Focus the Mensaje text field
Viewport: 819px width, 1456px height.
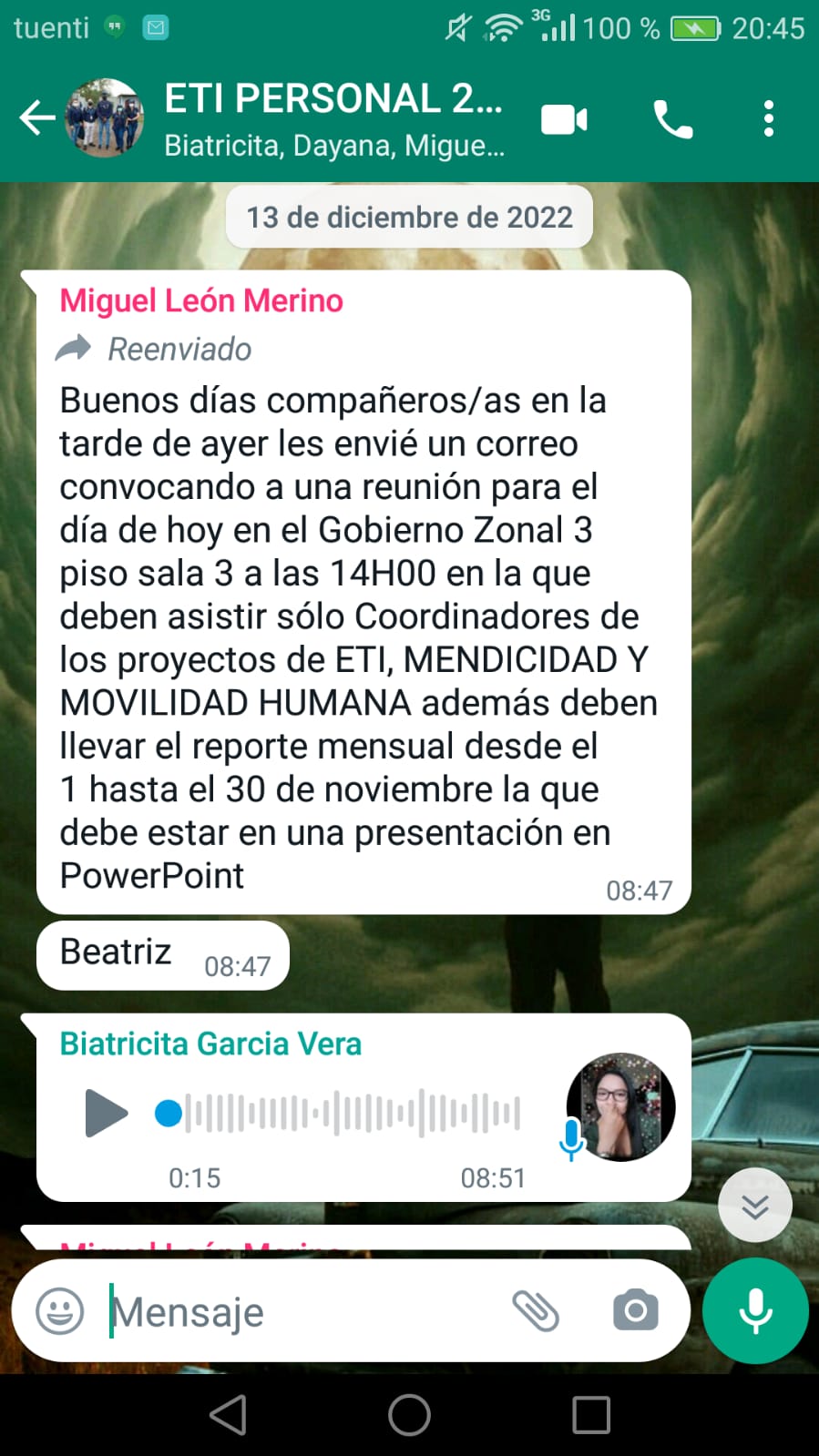(x=301, y=1312)
